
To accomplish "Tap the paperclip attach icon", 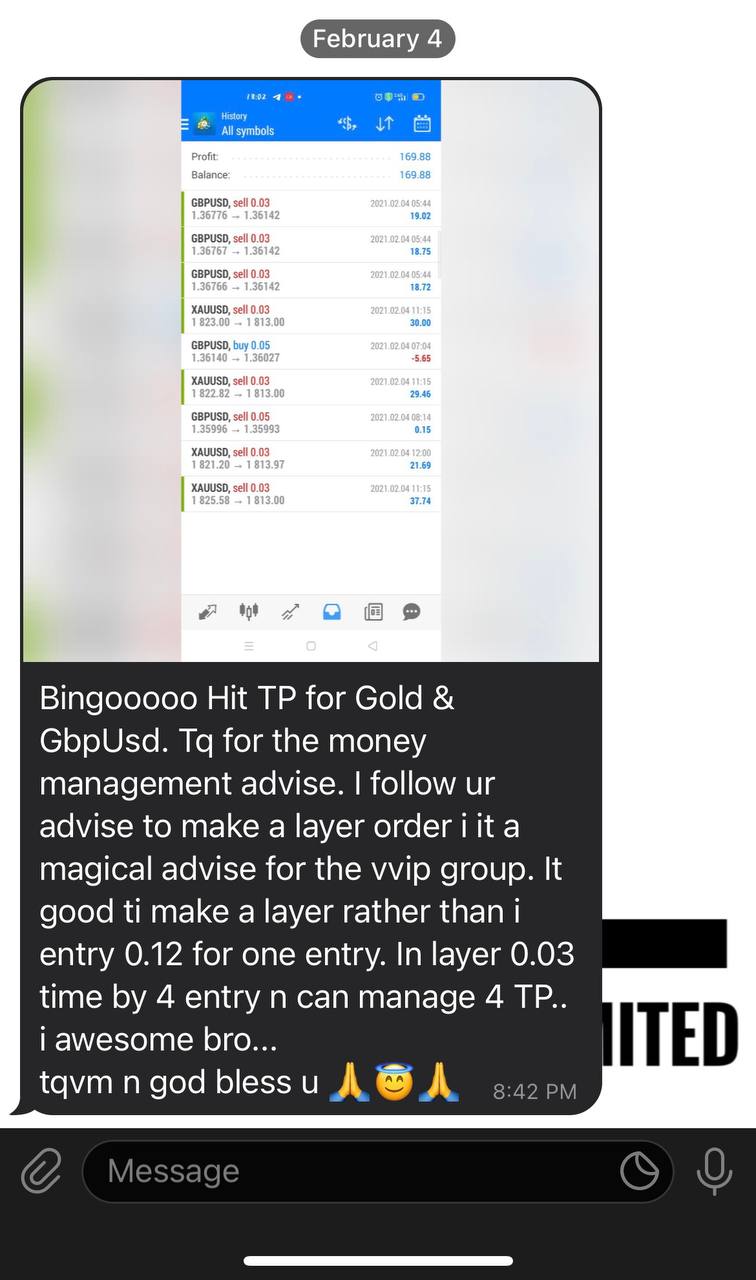I will click(40, 1171).
